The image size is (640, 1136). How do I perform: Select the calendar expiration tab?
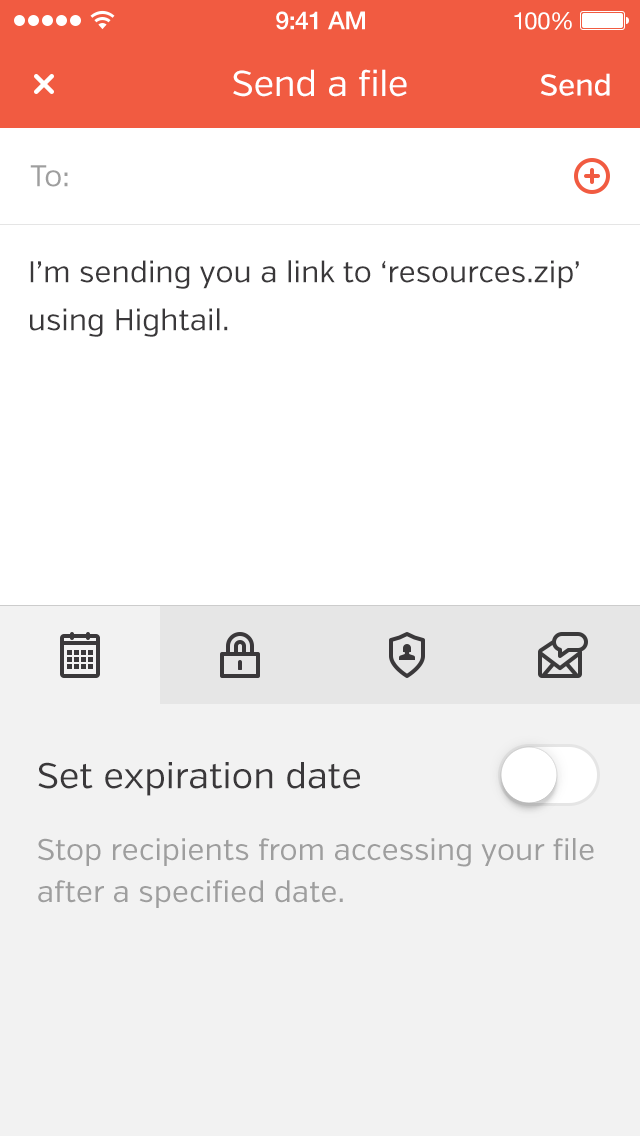pyautogui.click(x=80, y=656)
